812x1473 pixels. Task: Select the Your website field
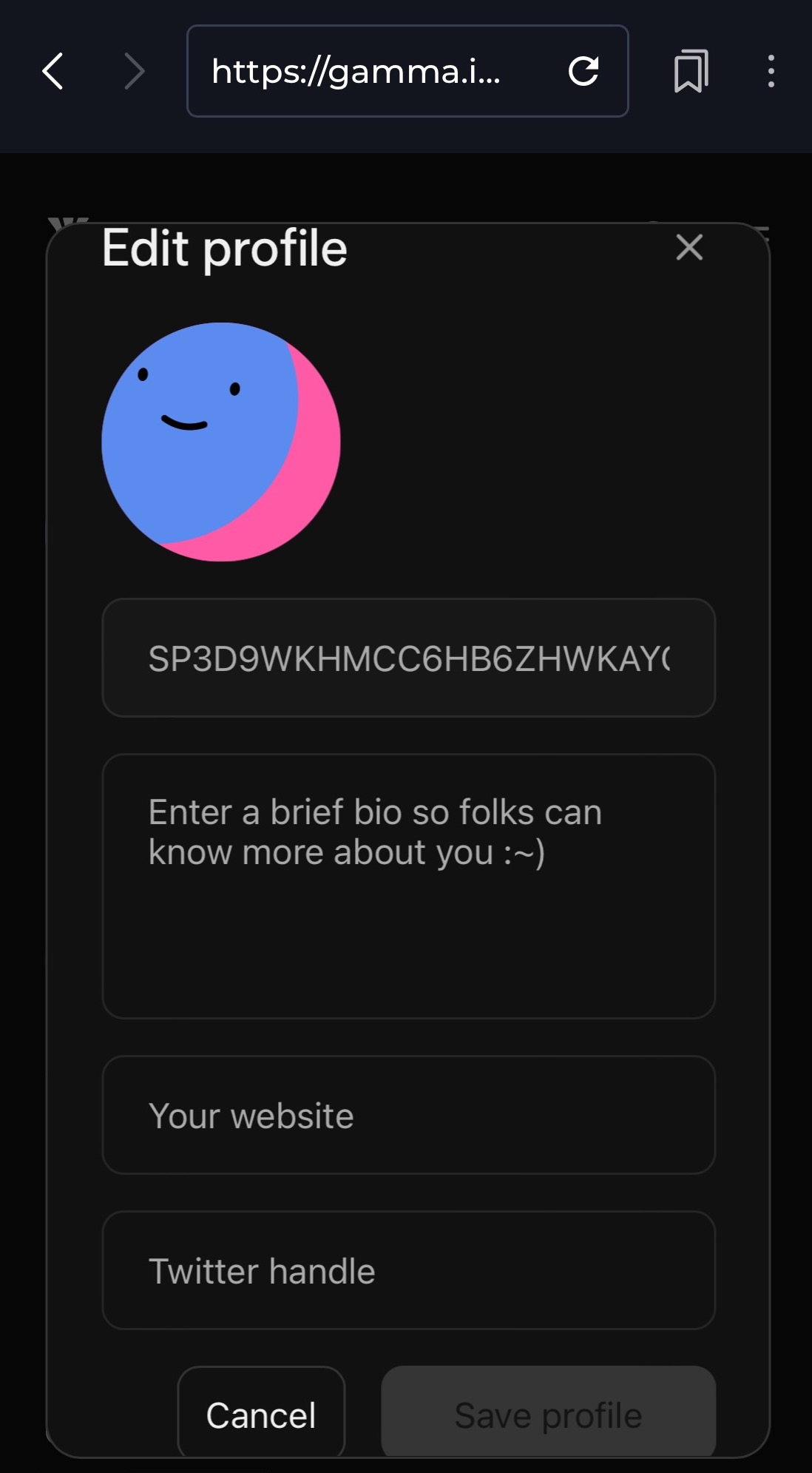pos(408,1115)
